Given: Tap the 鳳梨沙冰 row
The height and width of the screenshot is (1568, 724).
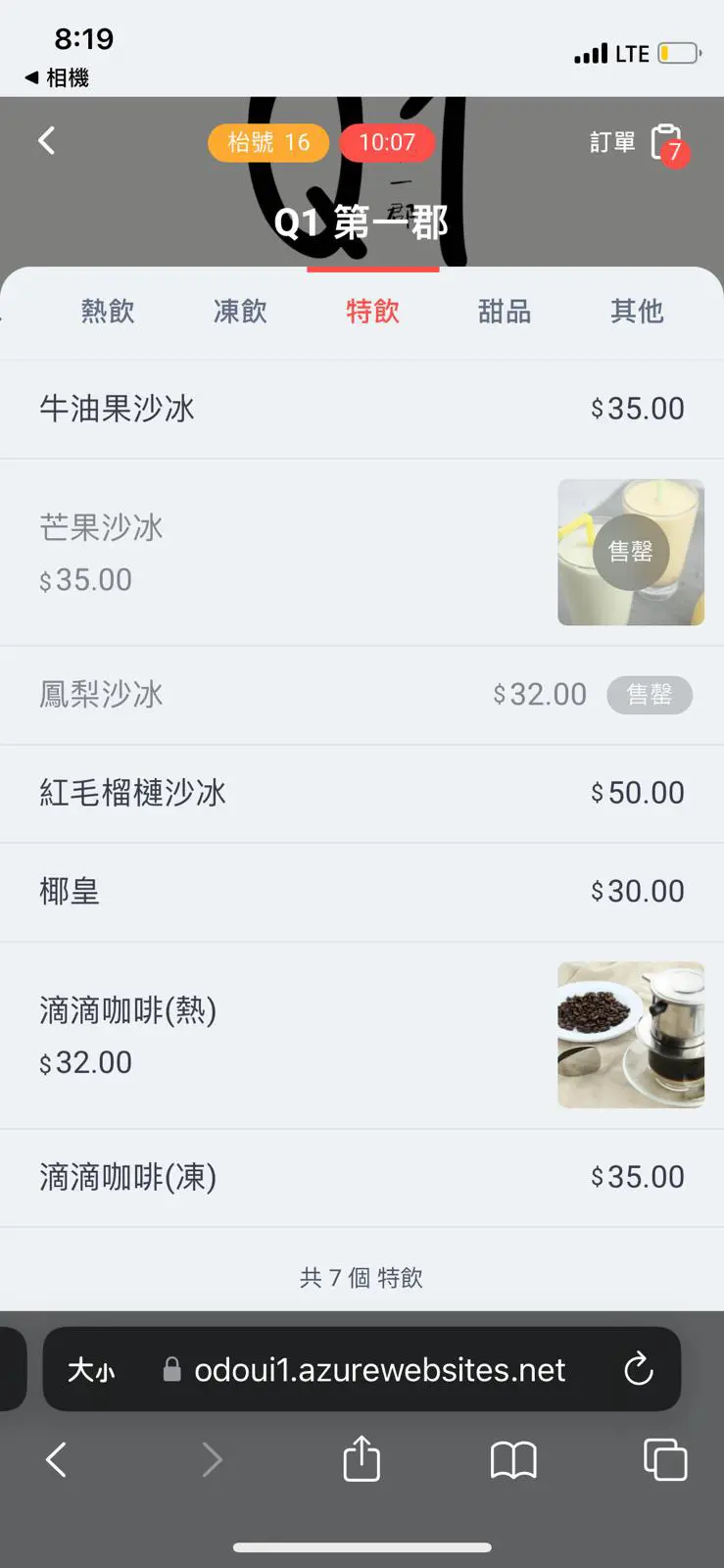Looking at the screenshot, I should click(362, 695).
